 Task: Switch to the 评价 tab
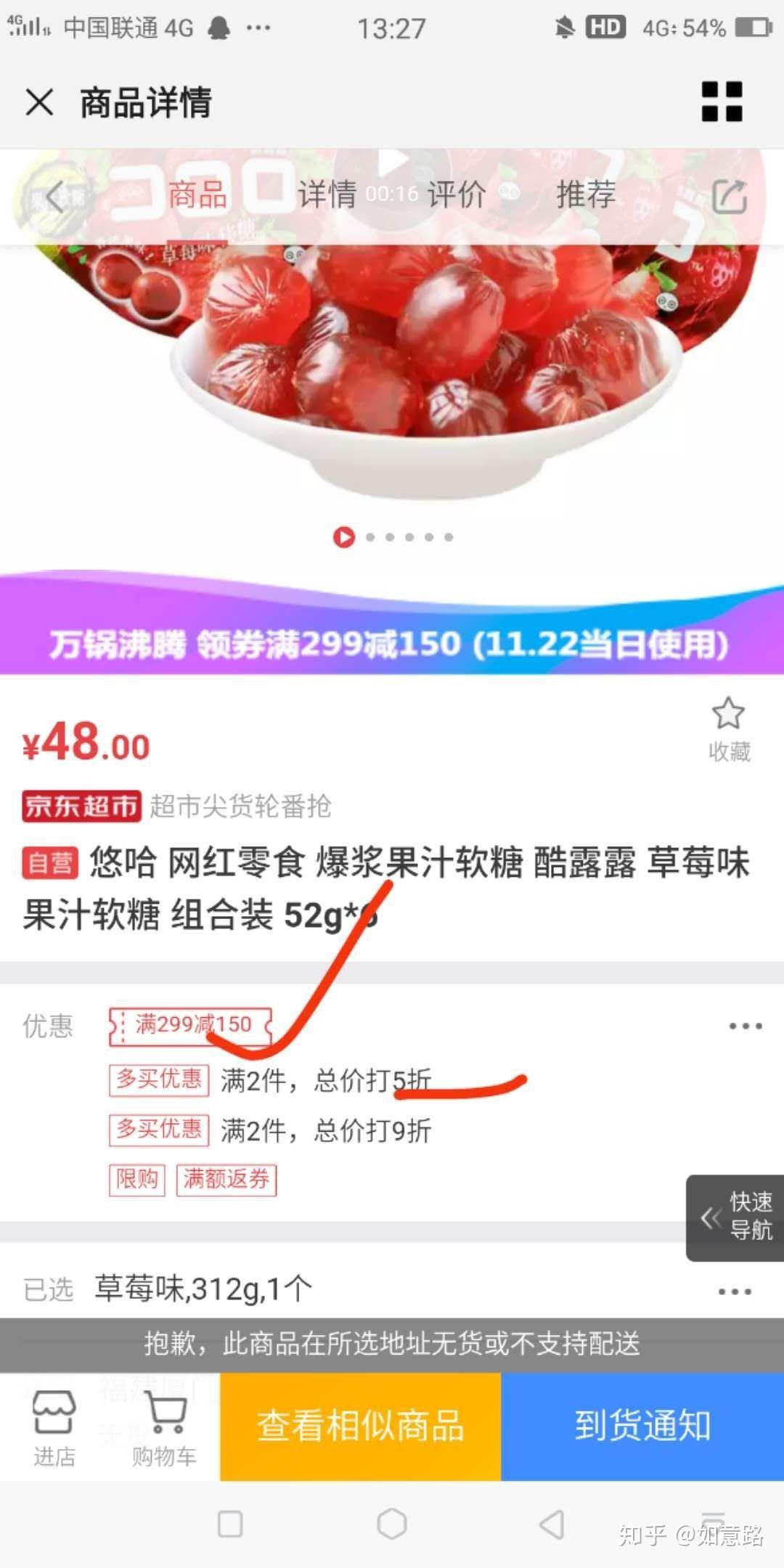pos(456,194)
